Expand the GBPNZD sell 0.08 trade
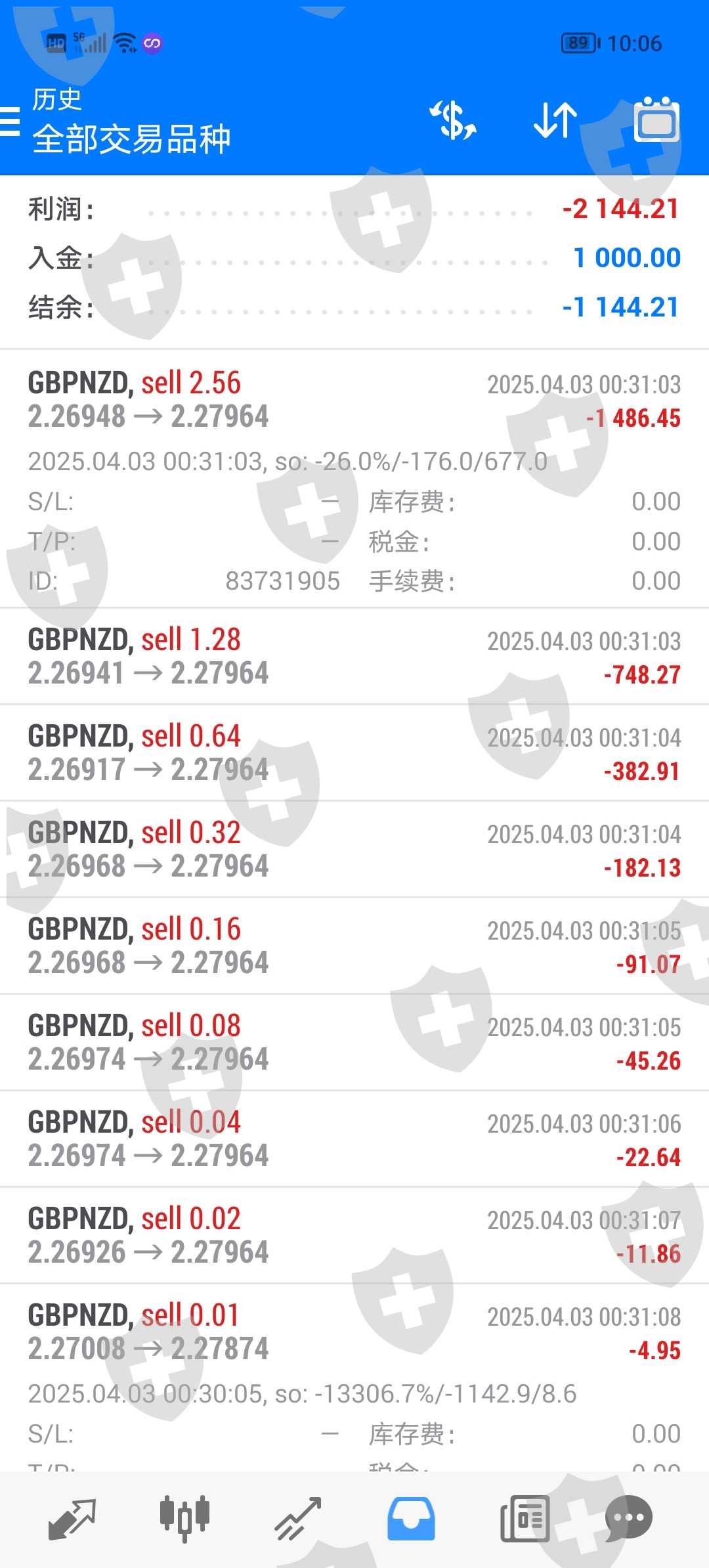709x1568 pixels. click(354, 1043)
